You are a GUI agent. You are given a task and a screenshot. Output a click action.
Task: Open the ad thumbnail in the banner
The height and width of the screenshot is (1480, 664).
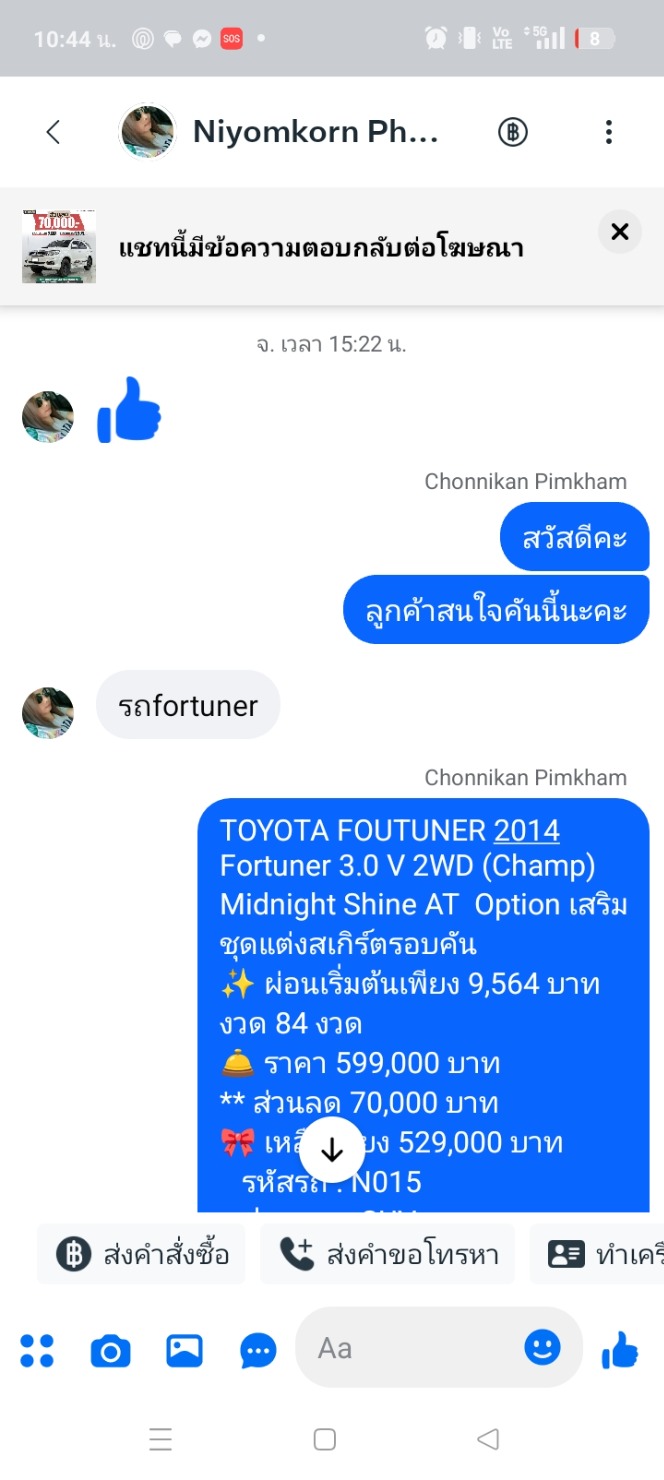59,247
